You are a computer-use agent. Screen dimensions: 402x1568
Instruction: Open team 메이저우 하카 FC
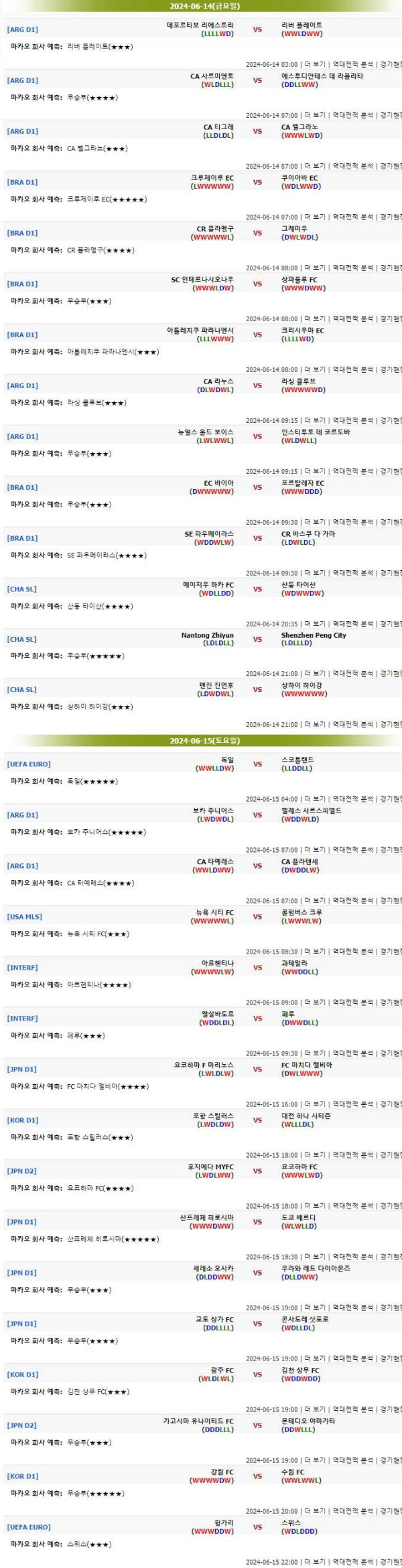click(208, 584)
